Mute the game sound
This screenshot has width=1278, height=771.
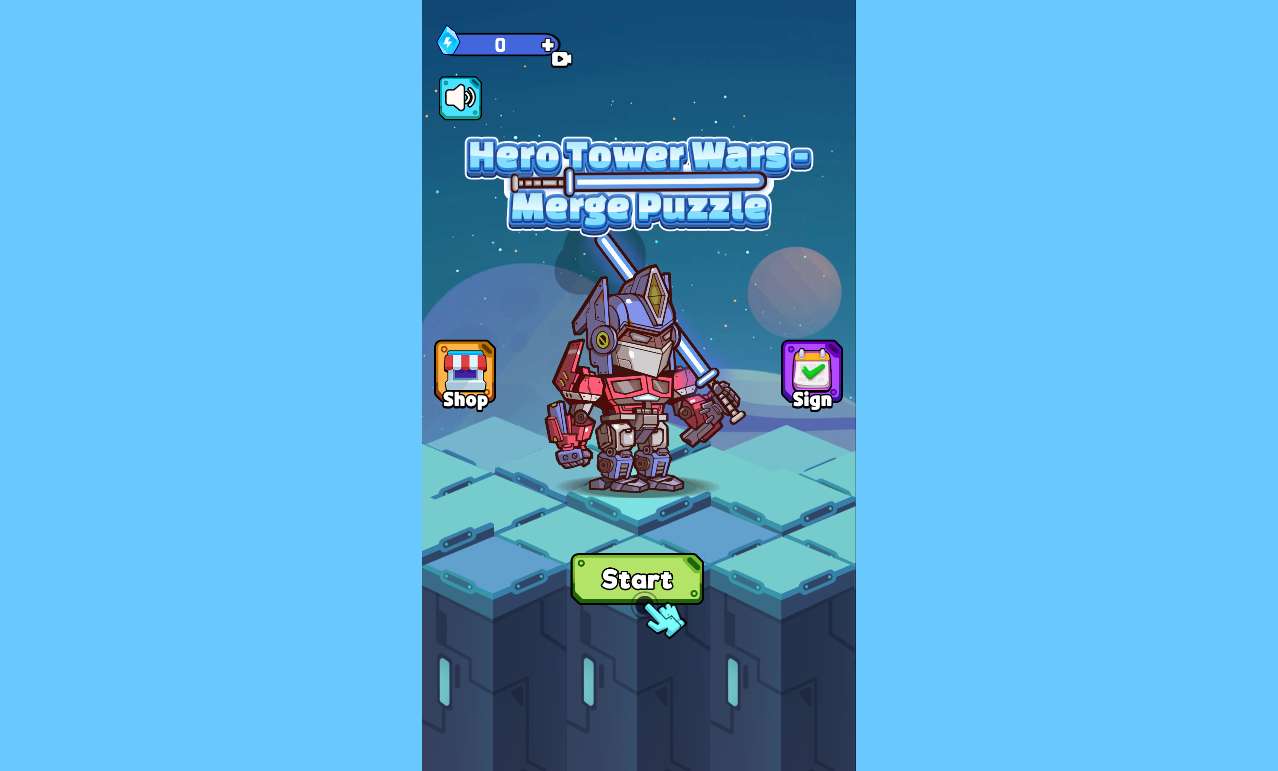click(460, 98)
